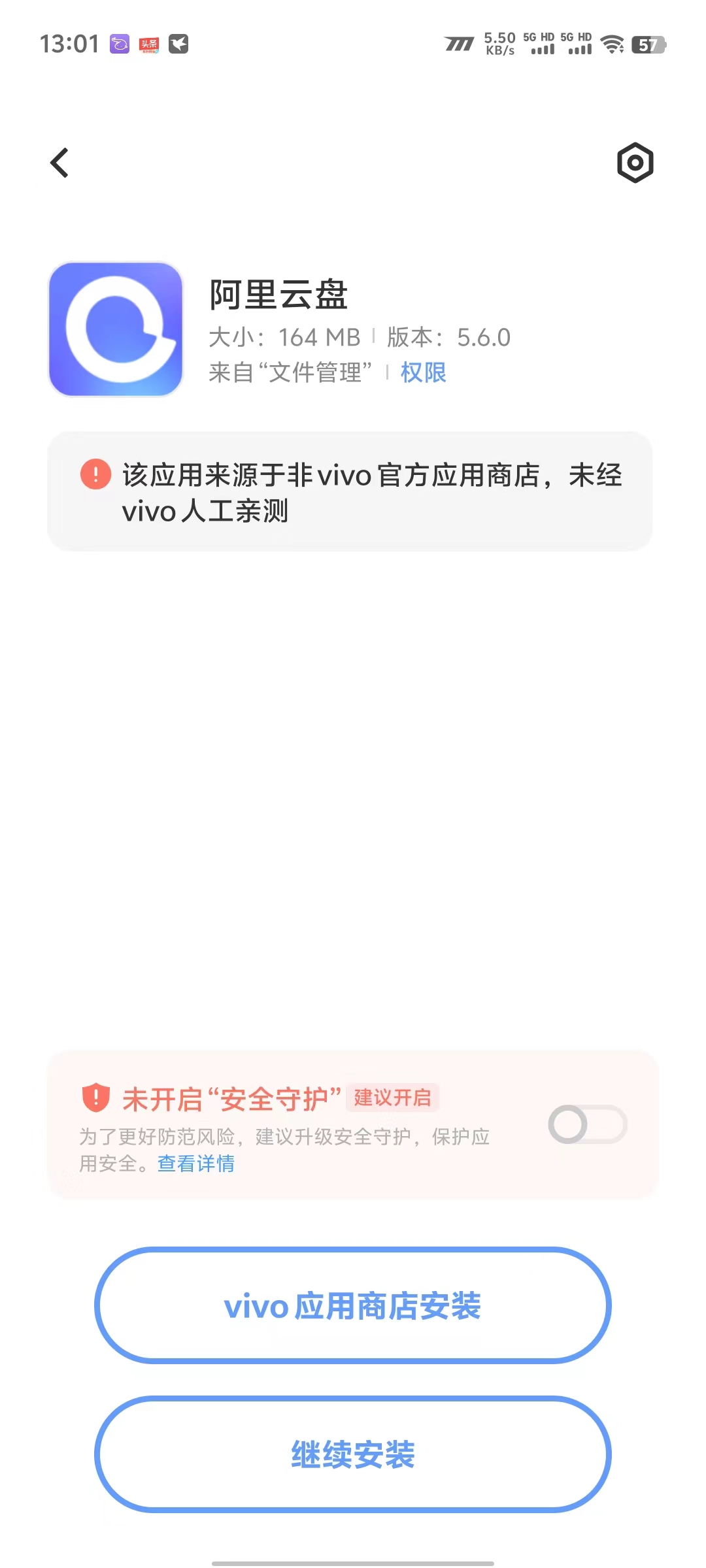Open the 查看详情 link
This screenshot has height=1568, width=706.
click(196, 1164)
